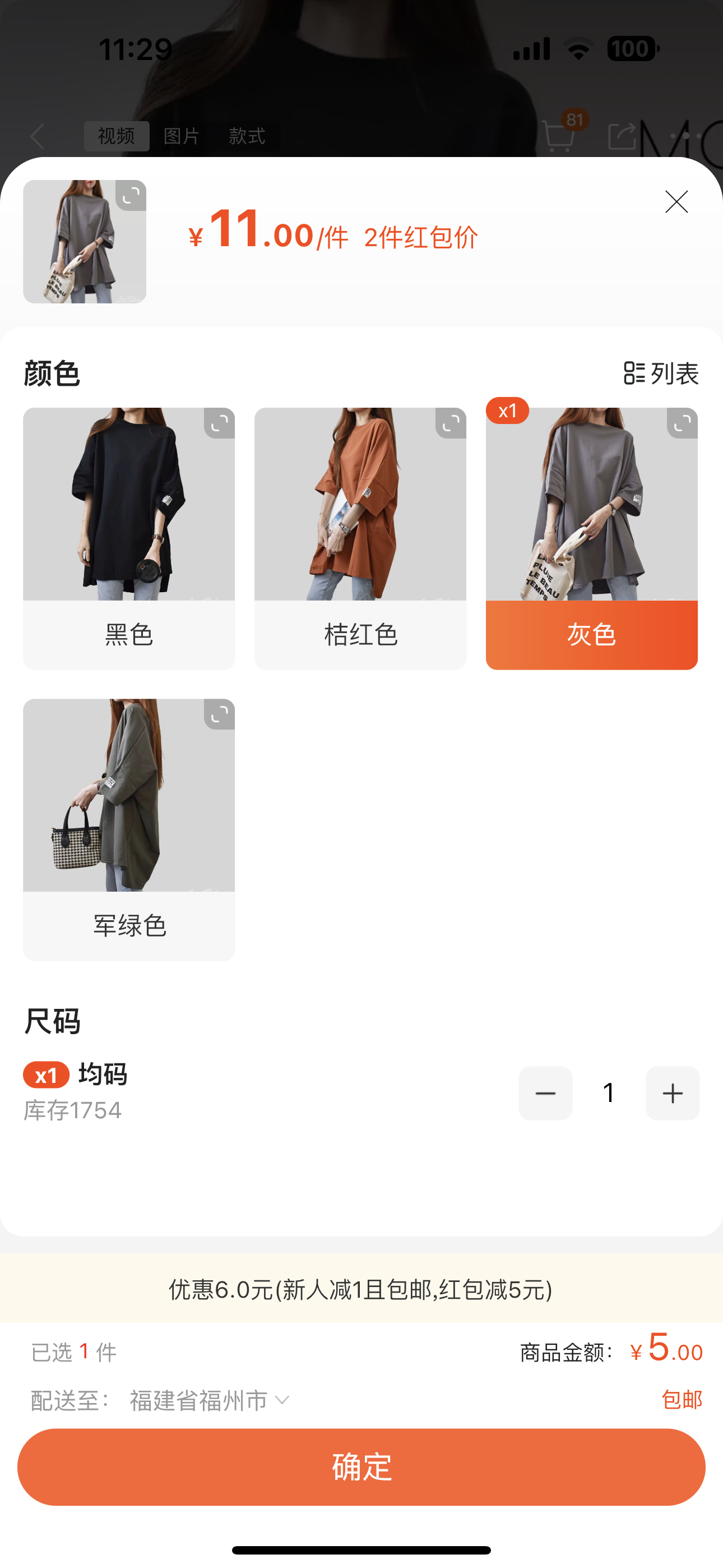
Task: Enlarge the product thumbnail at the top
Action: 130,195
